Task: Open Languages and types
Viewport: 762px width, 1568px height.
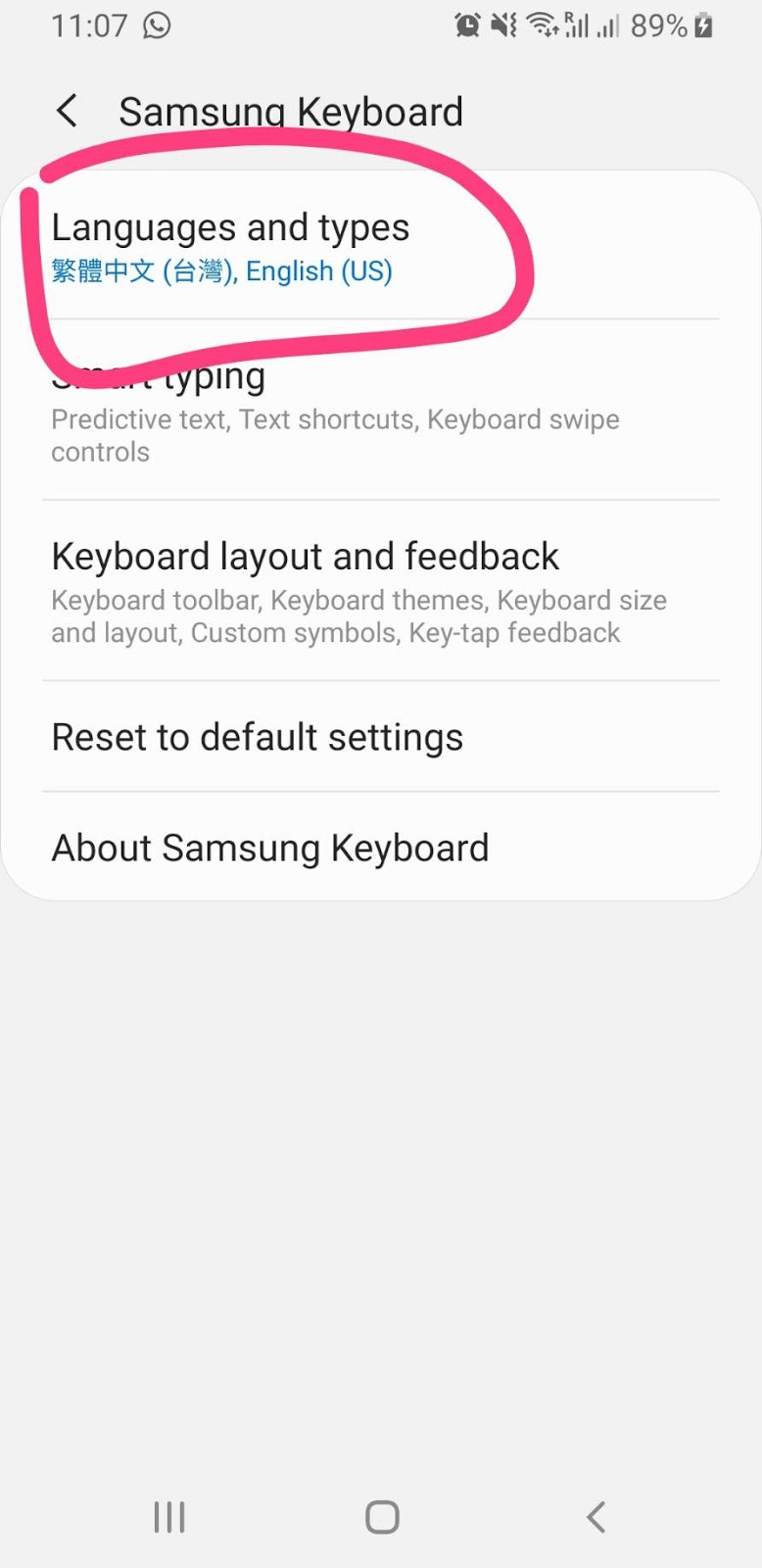Action: coord(381,249)
